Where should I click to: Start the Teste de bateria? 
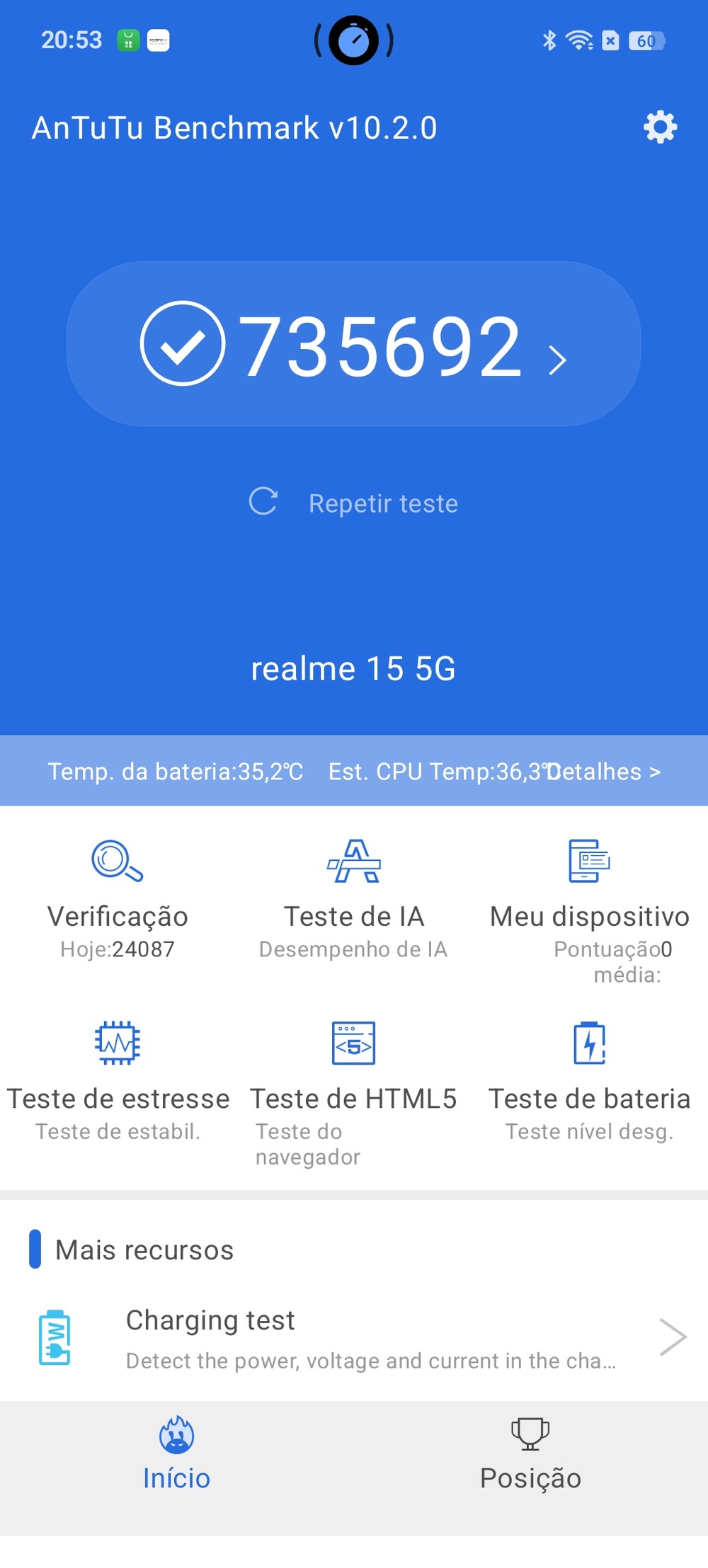589,1080
